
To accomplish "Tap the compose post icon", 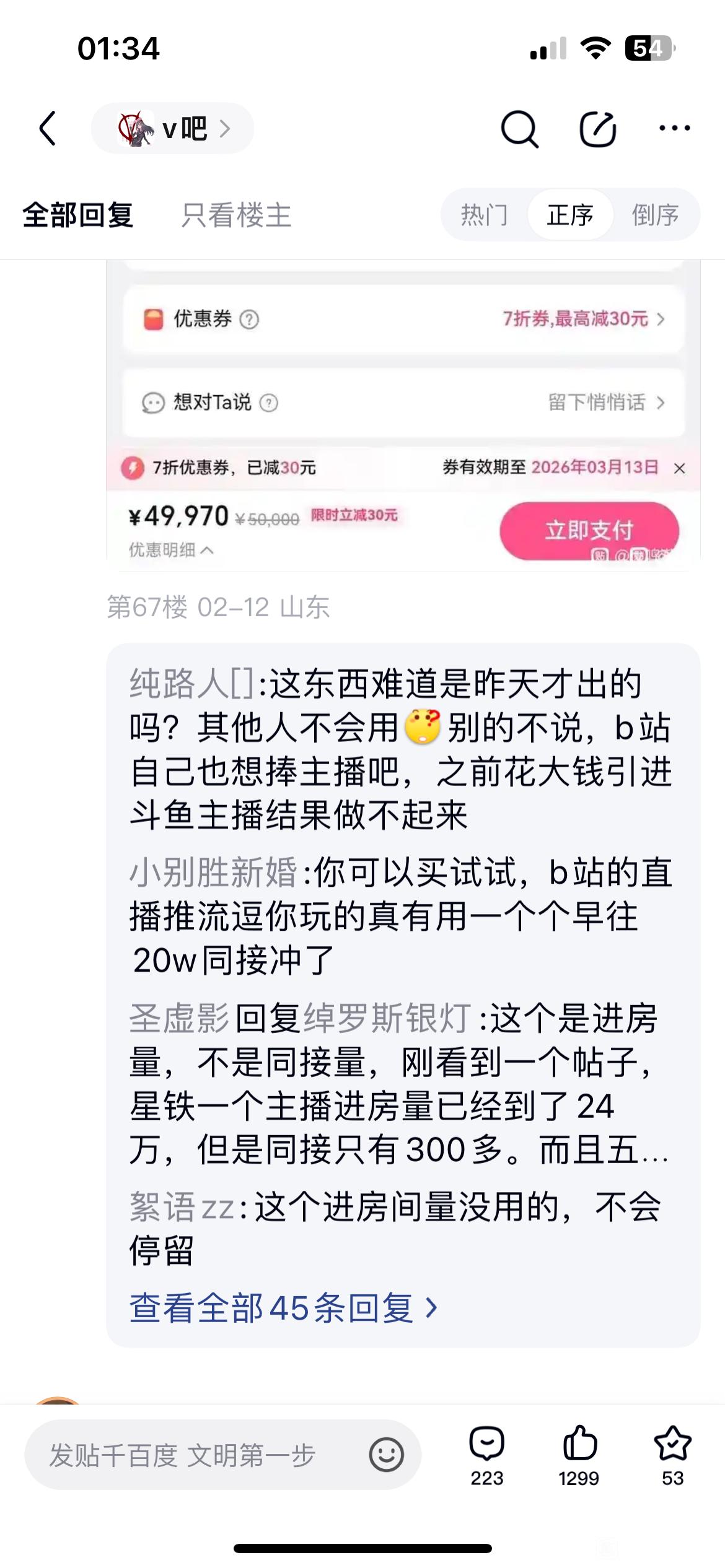I will pos(597,129).
